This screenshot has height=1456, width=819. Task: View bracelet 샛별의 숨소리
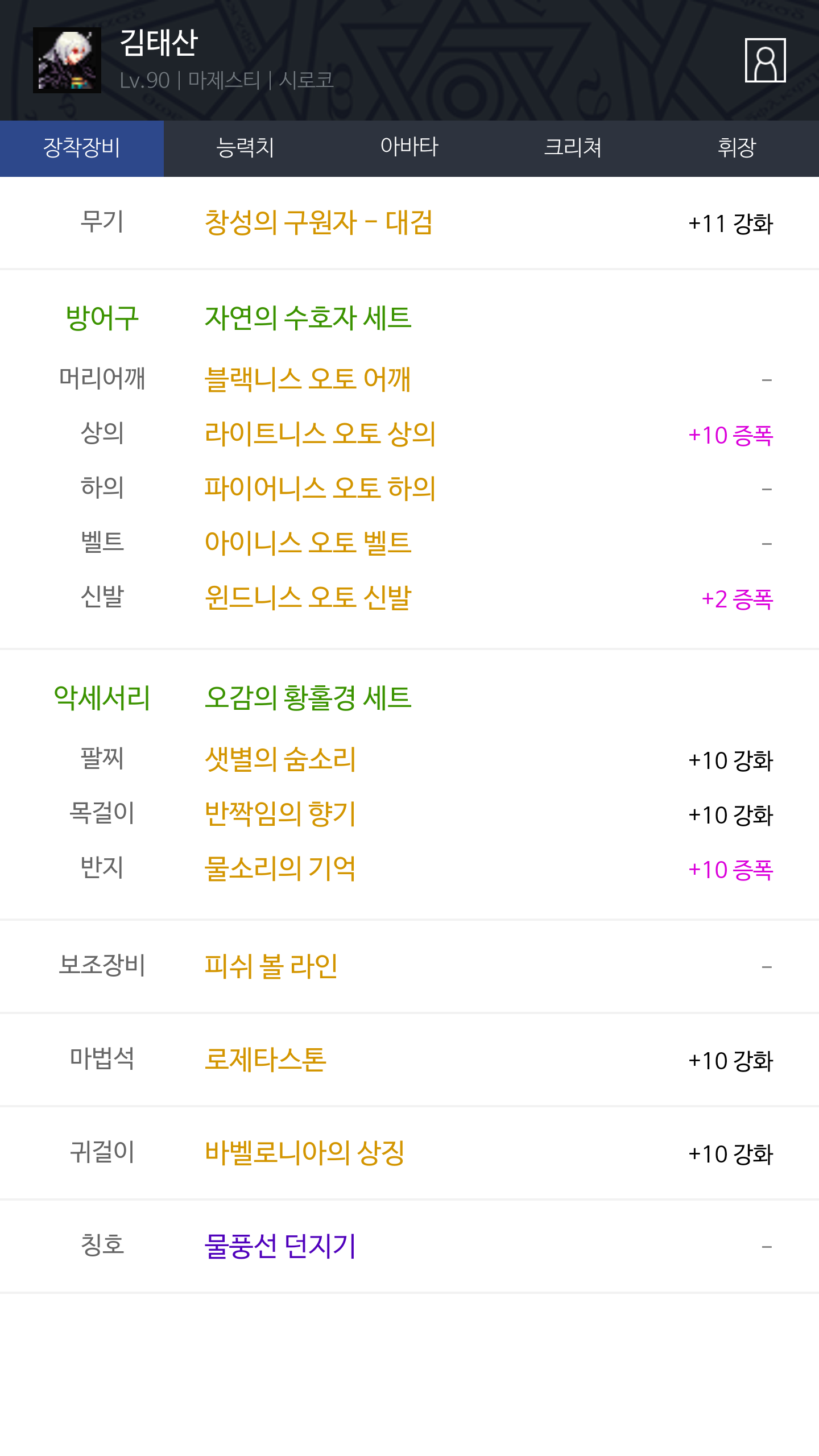(280, 759)
